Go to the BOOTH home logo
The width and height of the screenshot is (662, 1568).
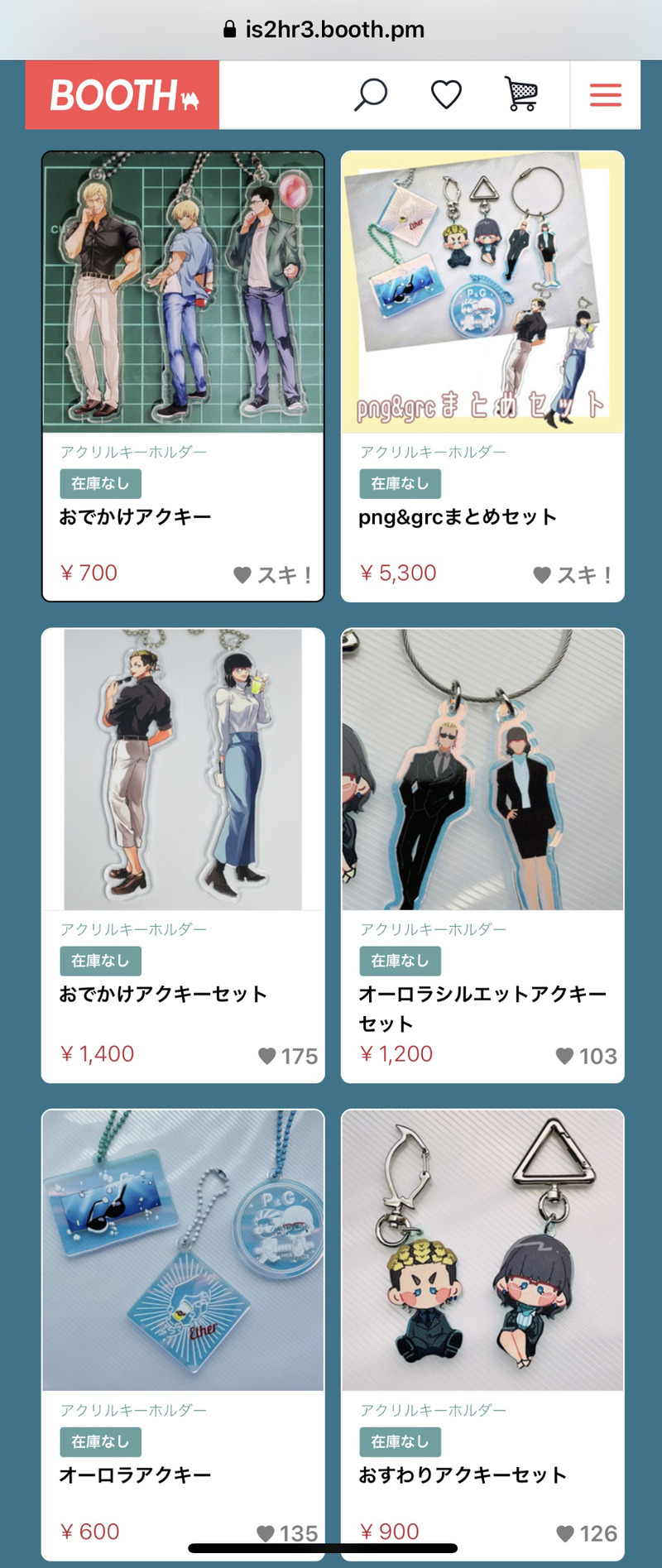[122, 95]
